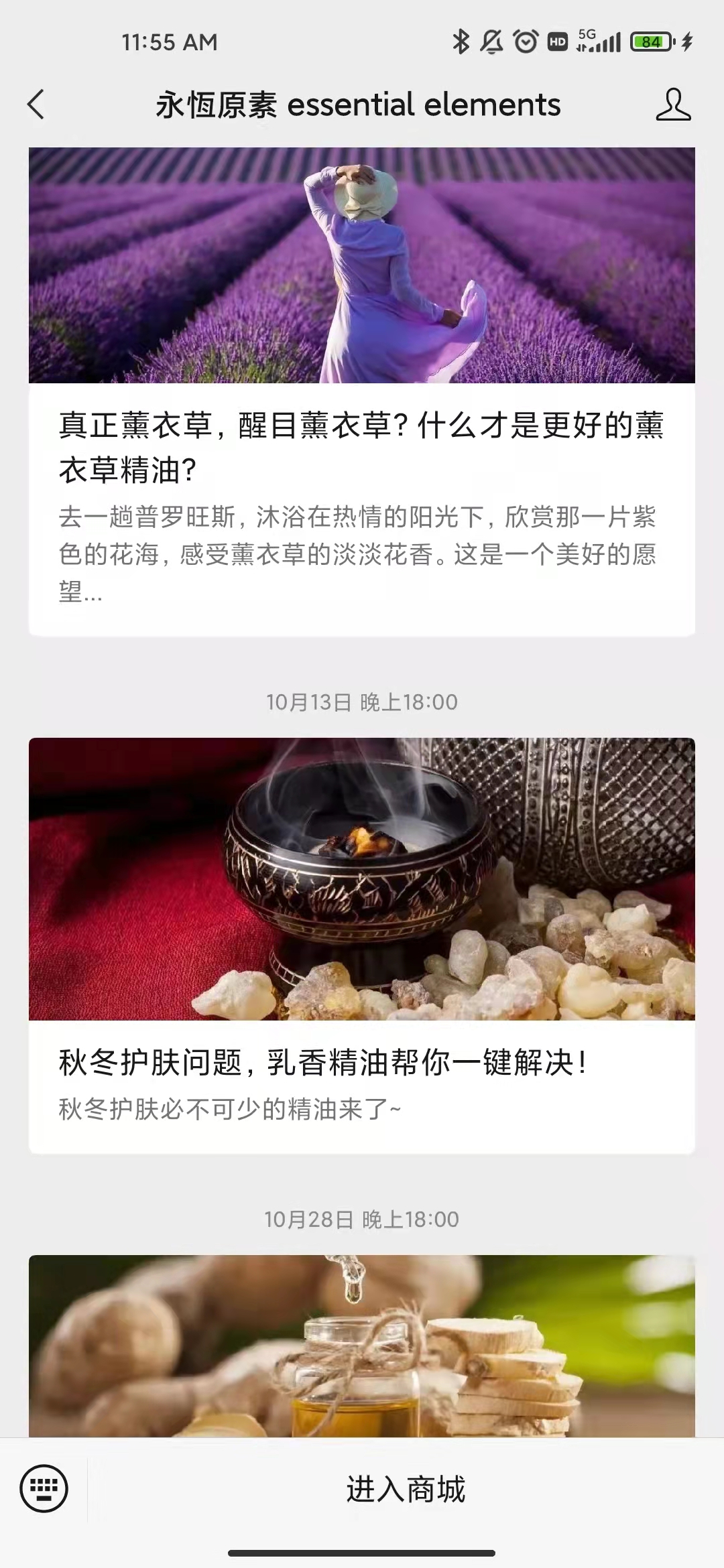This screenshot has width=724, height=1568.
Task: Switch to keyboard input mode
Action: click(x=44, y=1489)
